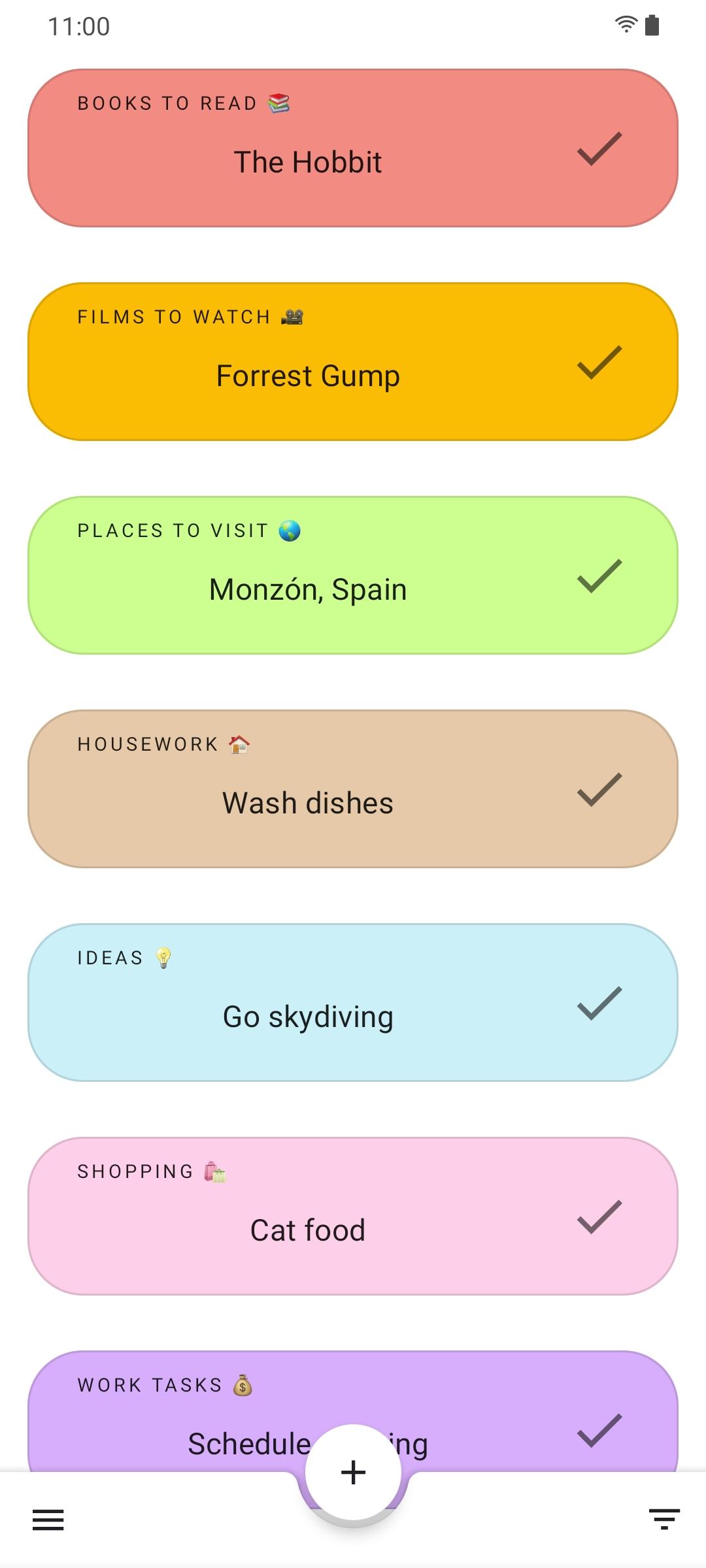The image size is (706, 1568).
Task: Mark Wash dishes as completed
Action: (x=599, y=790)
